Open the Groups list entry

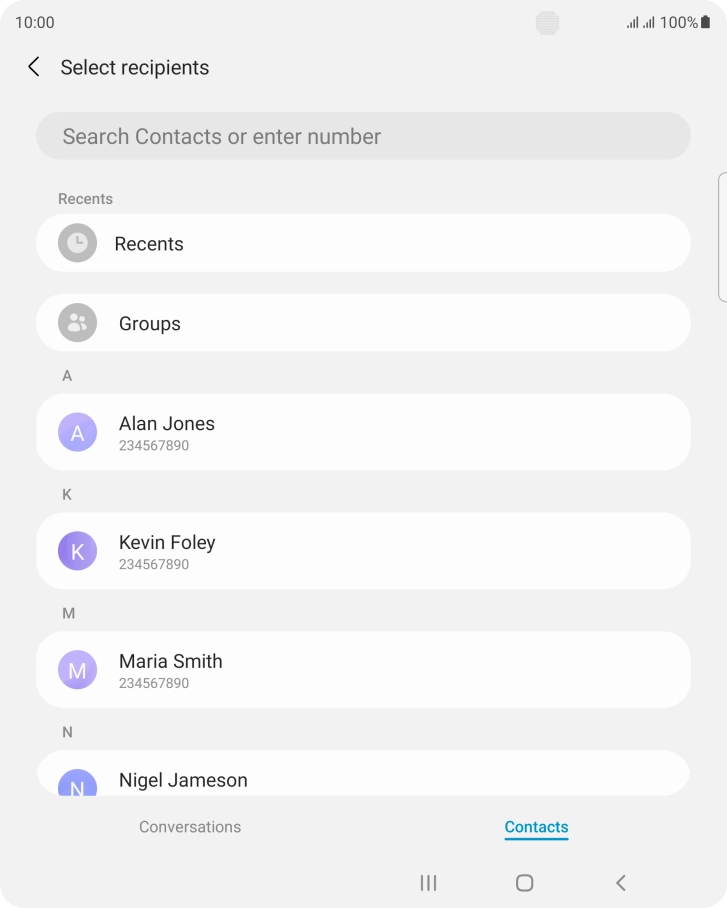363,322
